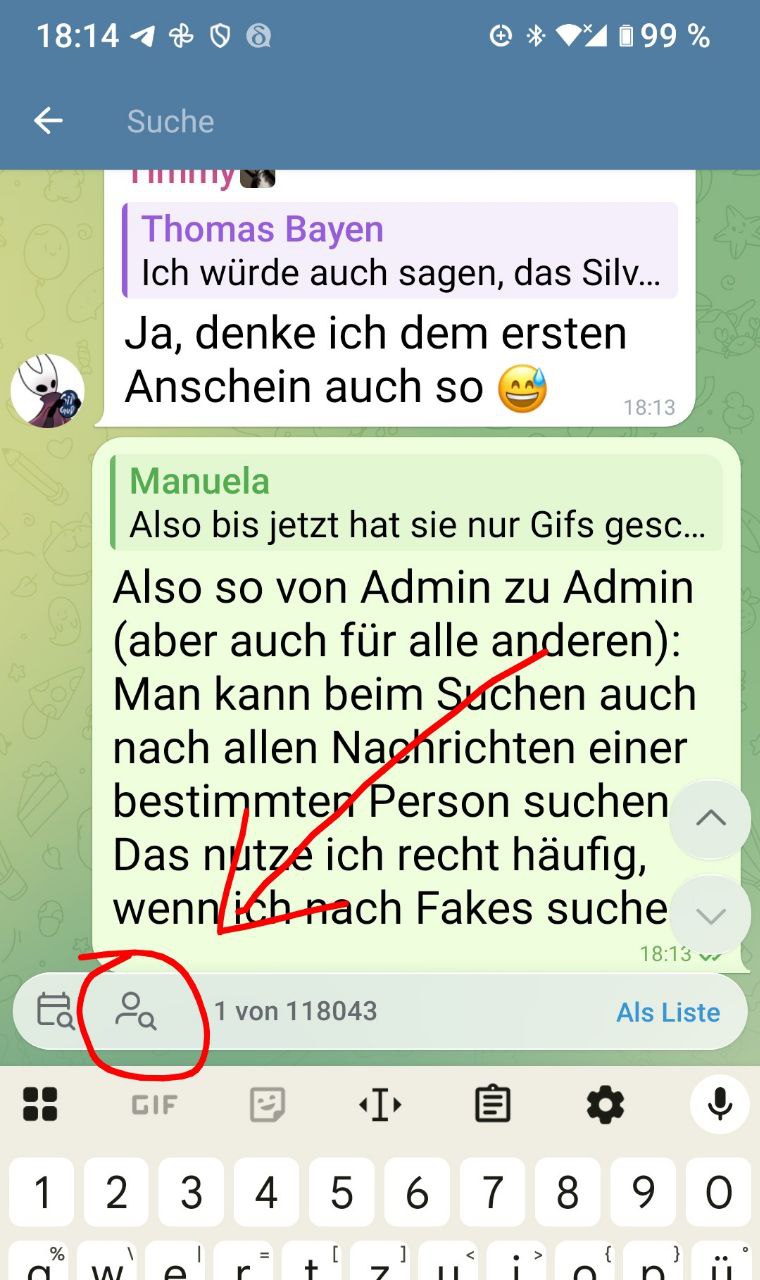Focus the Suche search field
Viewport: 760px width, 1280px height.
[x=400, y=121]
